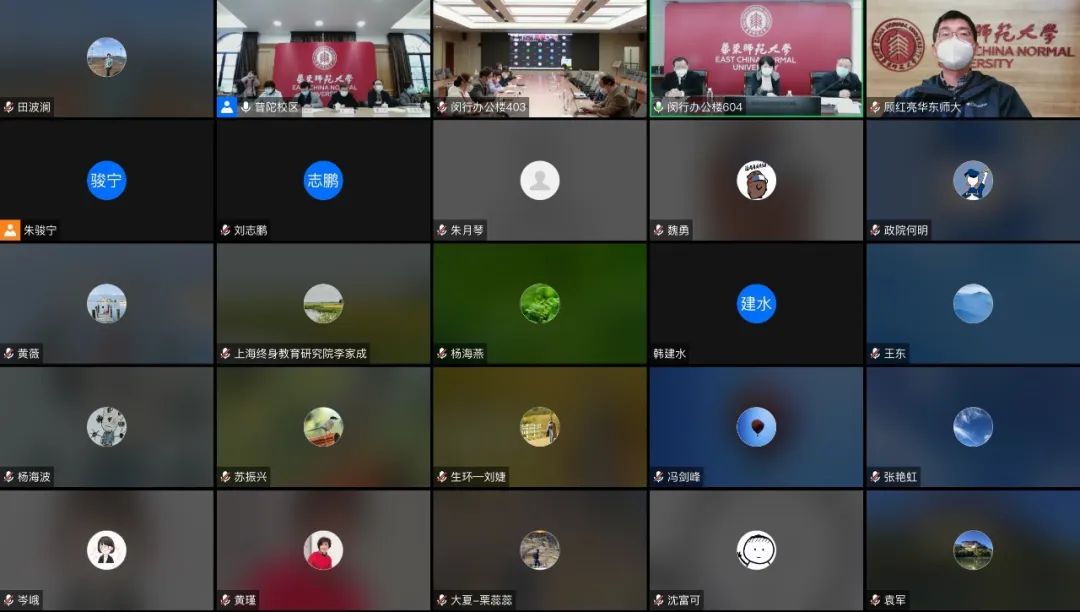The image size is (1080, 612).
Task: Open 朱月琴's participant tile
Action: point(540,181)
